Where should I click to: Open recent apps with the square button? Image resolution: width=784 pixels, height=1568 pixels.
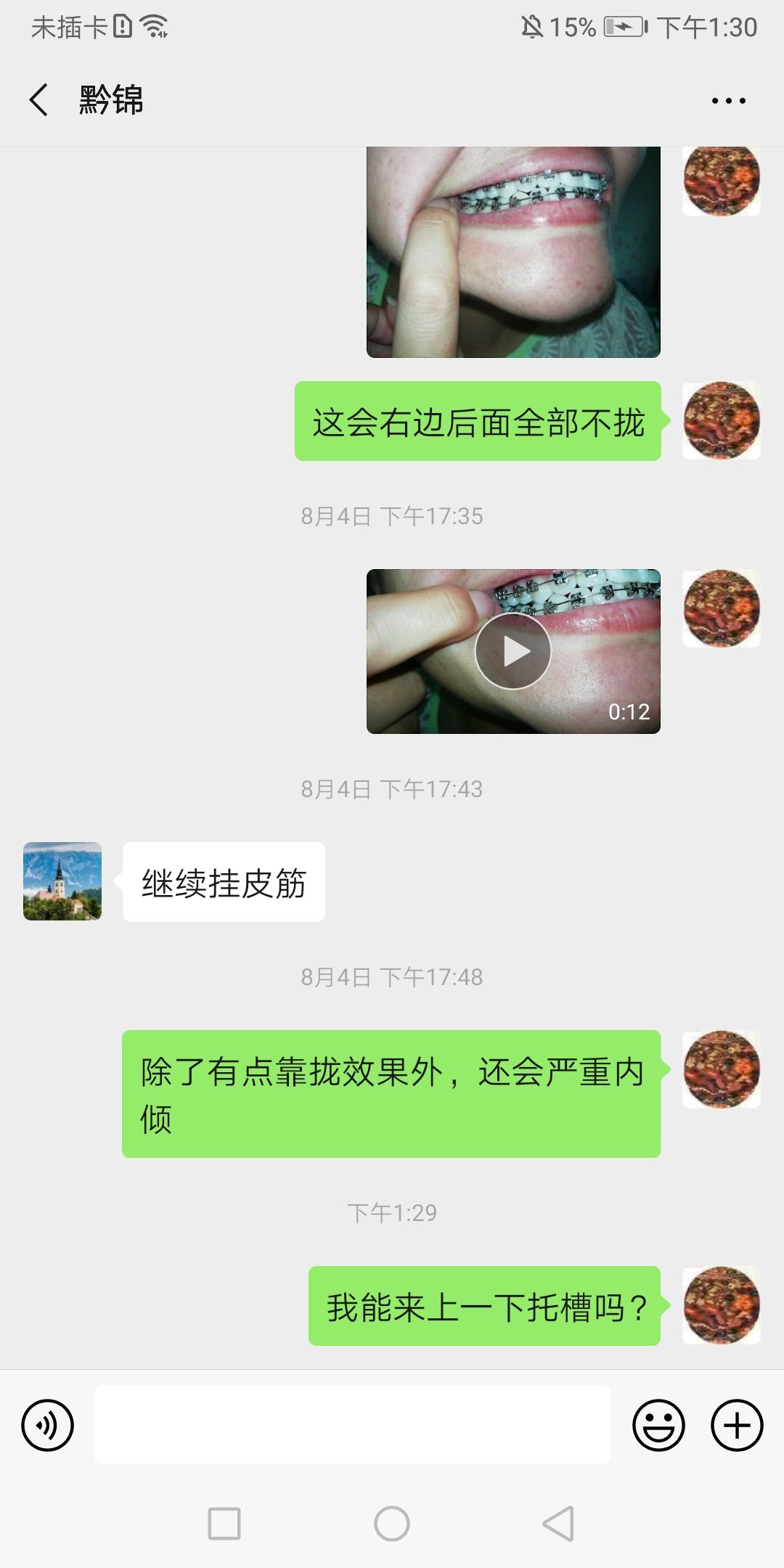[x=224, y=1523]
